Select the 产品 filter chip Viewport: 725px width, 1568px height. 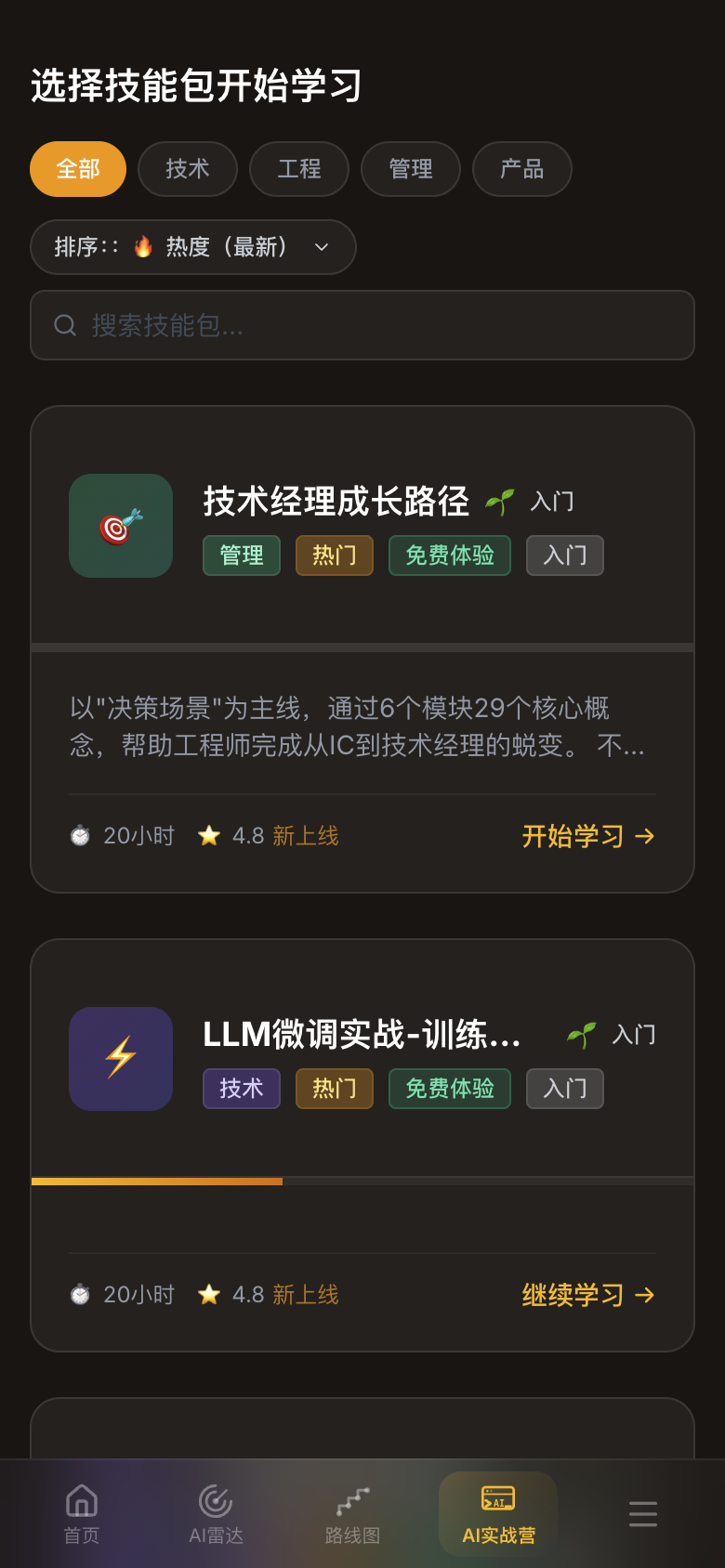(521, 169)
